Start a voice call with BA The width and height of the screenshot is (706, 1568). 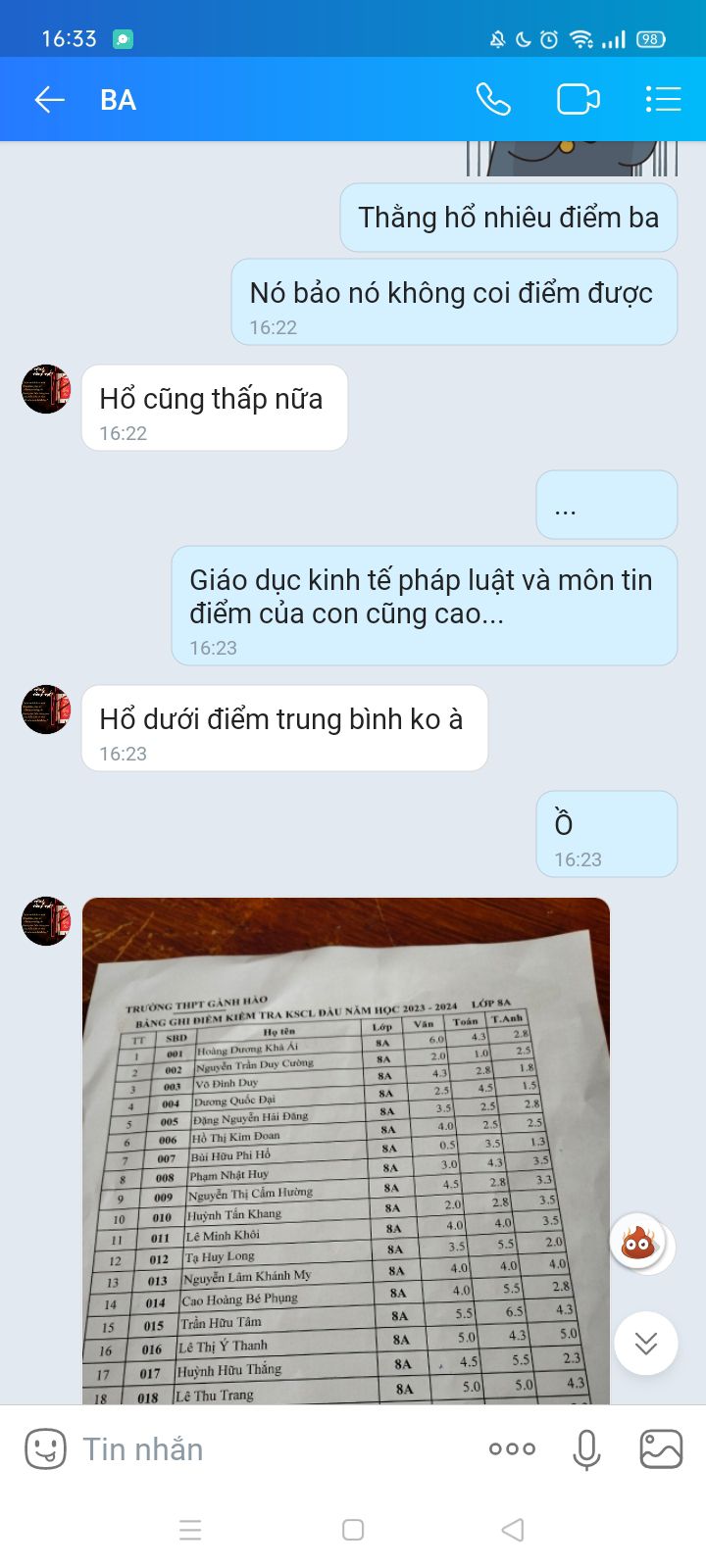pos(493,99)
